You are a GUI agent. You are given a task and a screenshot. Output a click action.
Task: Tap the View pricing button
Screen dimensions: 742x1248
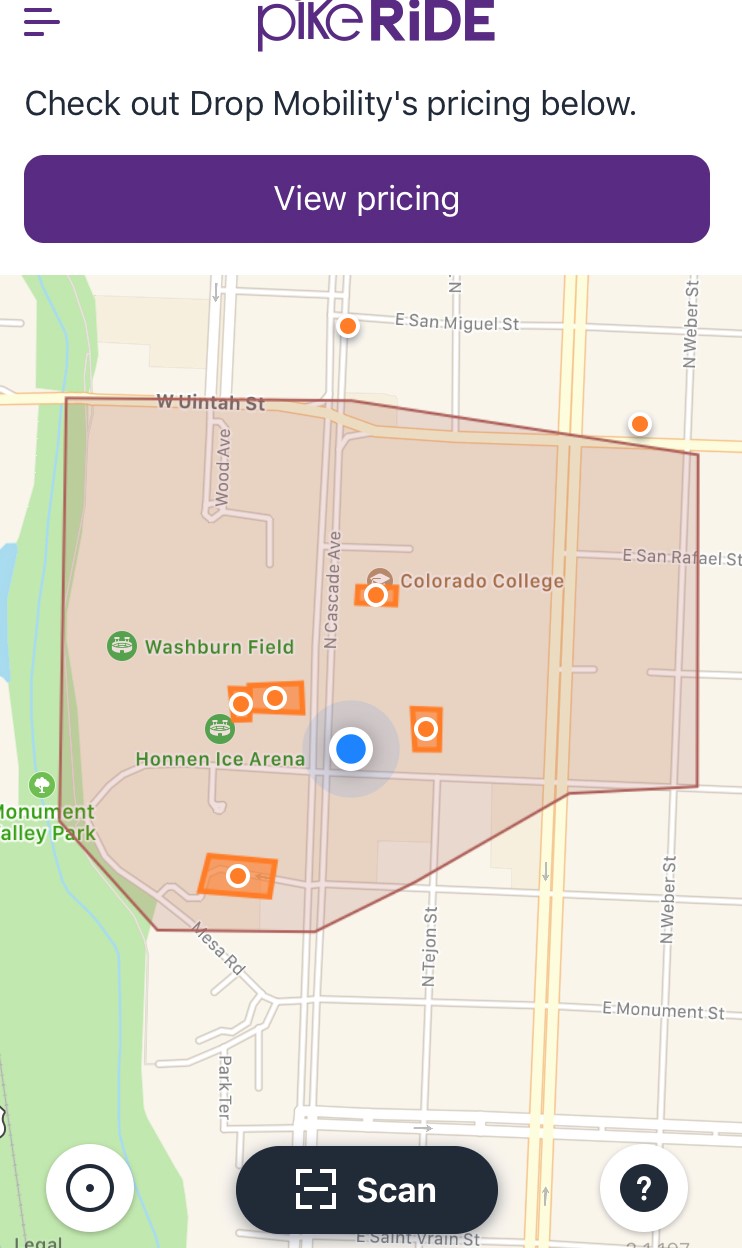click(x=367, y=199)
